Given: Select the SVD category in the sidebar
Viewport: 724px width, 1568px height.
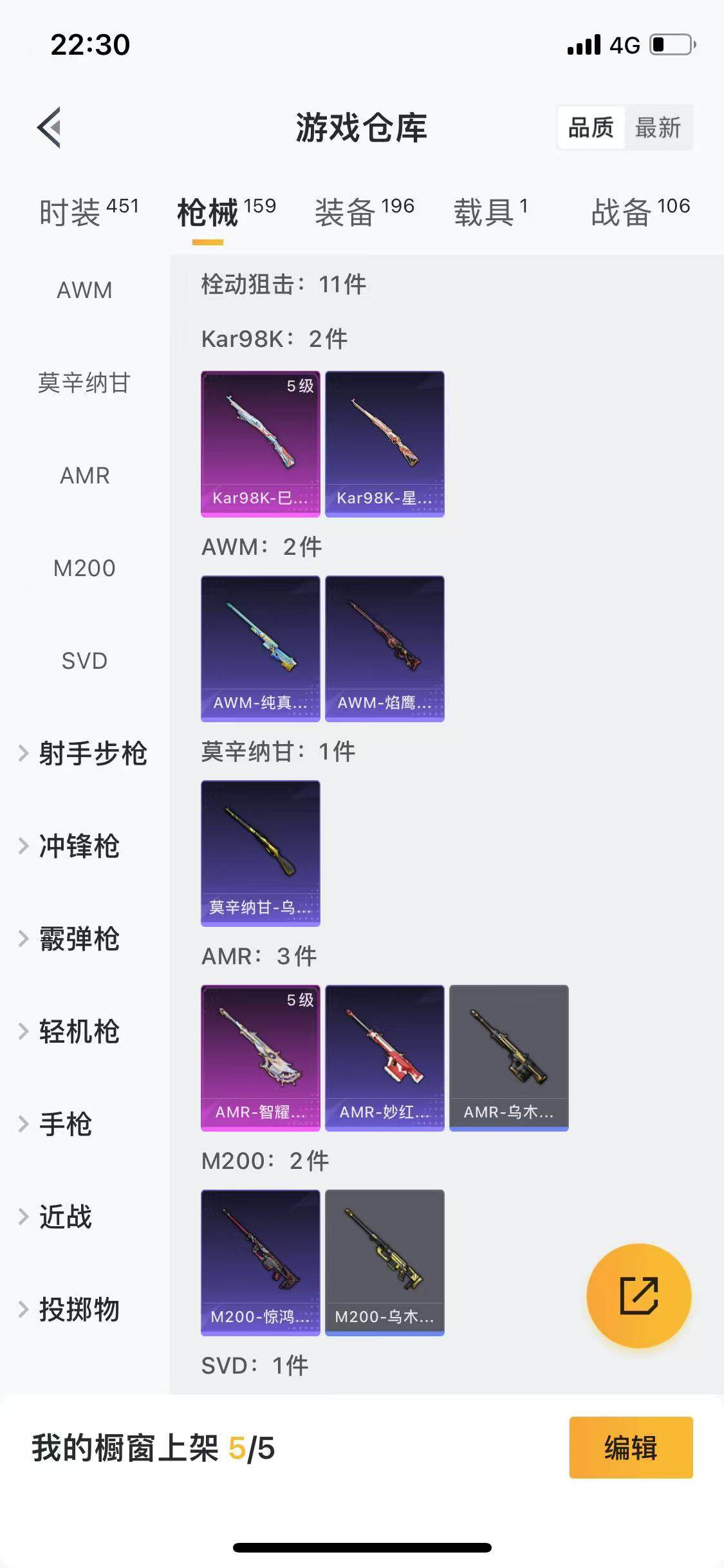Looking at the screenshot, I should click(x=84, y=660).
